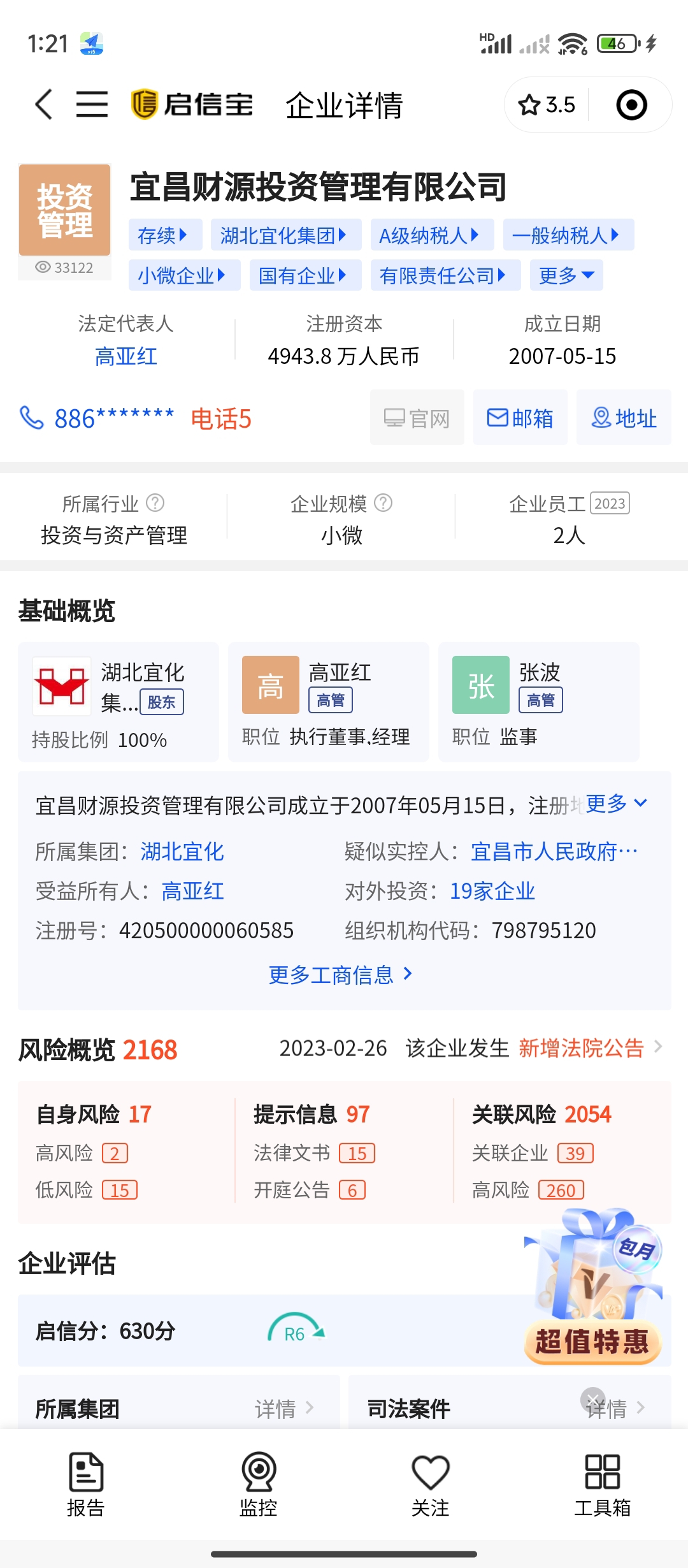Screen dimensions: 688x1568
Task: Expand the 更多 tags dropdown
Action: pos(566,275)
